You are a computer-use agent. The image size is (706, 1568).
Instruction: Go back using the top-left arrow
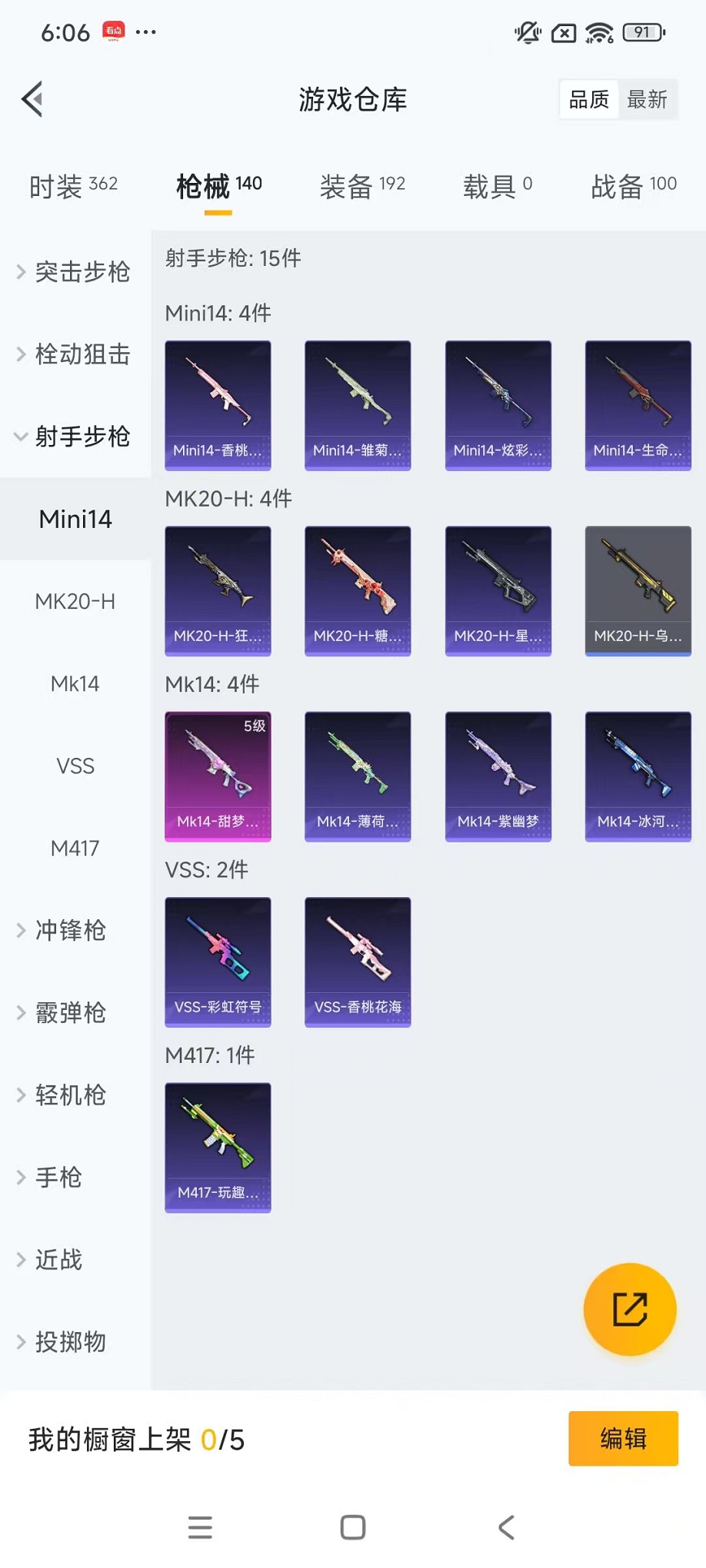point(32,99)
